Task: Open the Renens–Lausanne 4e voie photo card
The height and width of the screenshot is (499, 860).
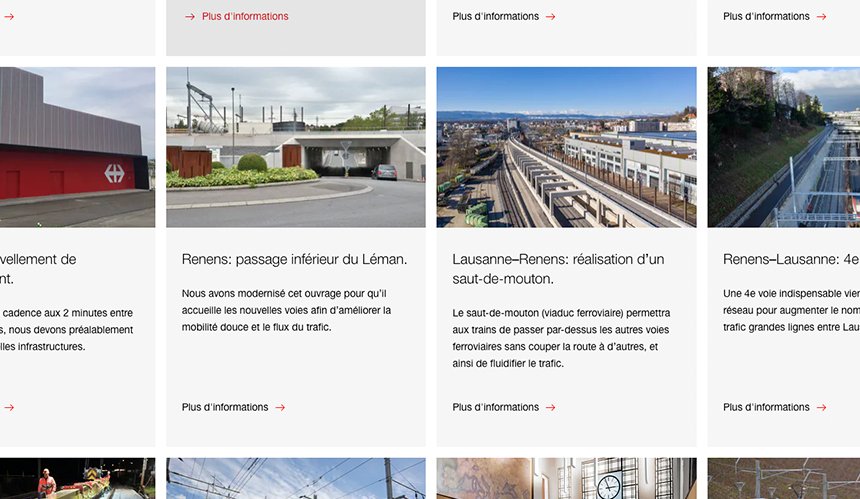Action: [x=783, y=147]
